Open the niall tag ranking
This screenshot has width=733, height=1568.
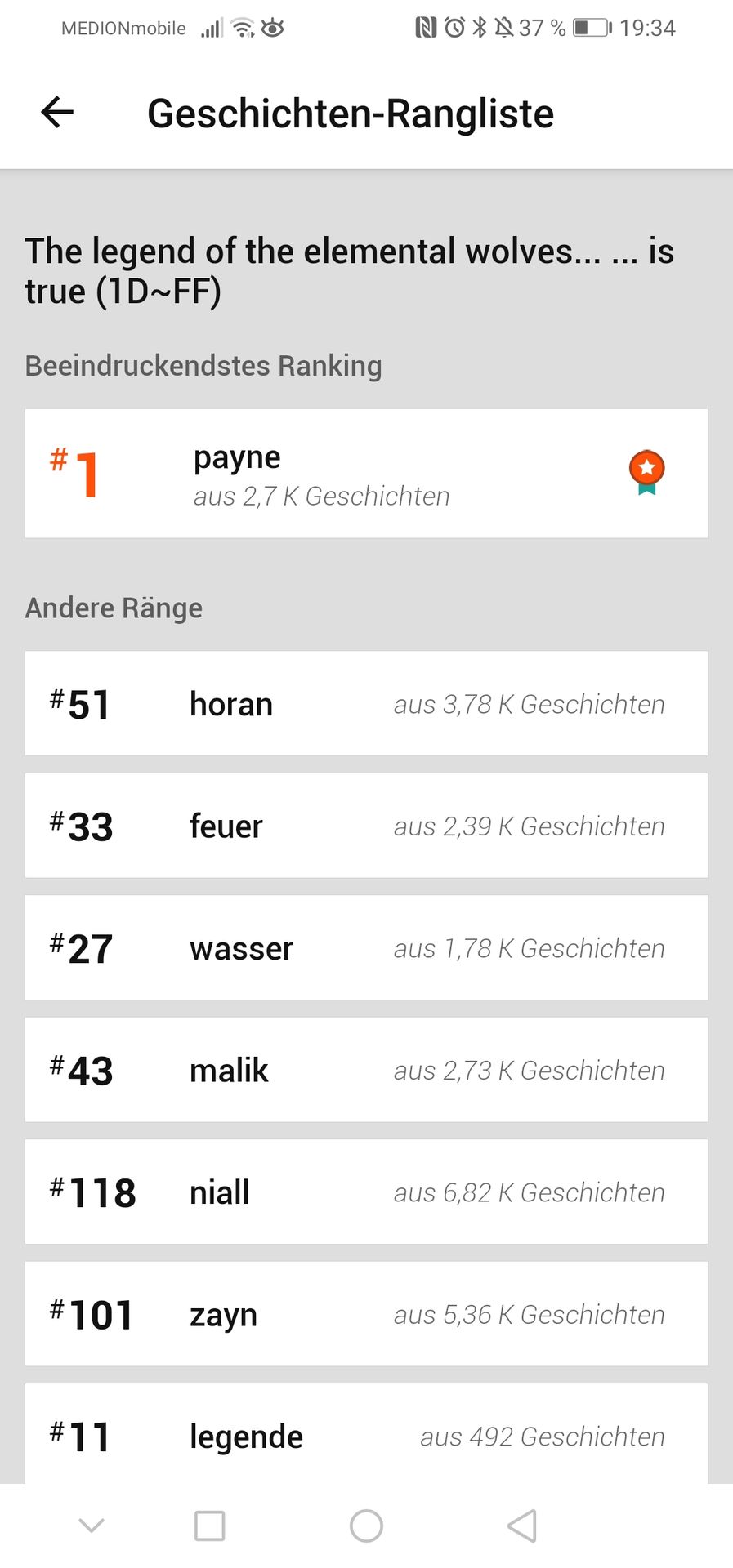click(366, 1192)
